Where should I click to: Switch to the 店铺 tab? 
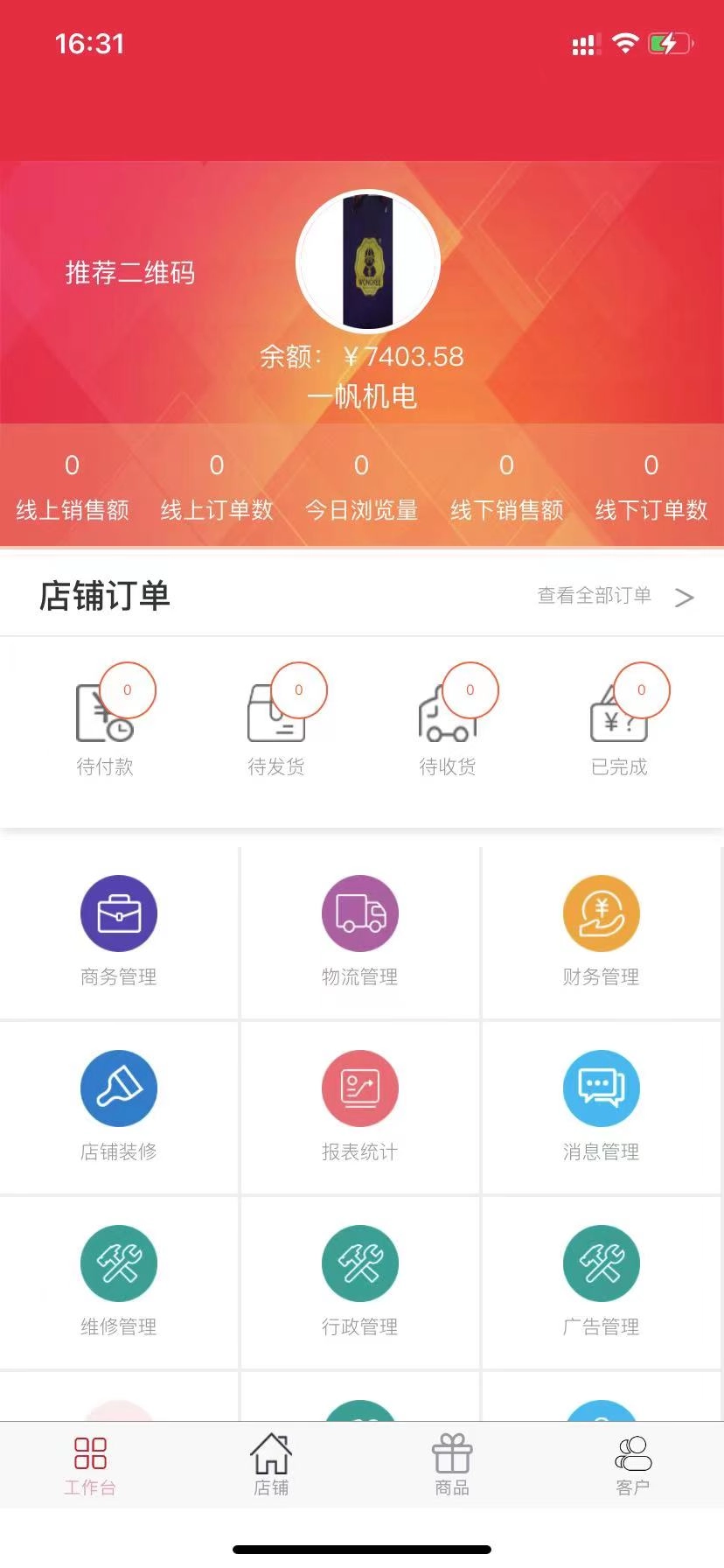(271, 1463)
